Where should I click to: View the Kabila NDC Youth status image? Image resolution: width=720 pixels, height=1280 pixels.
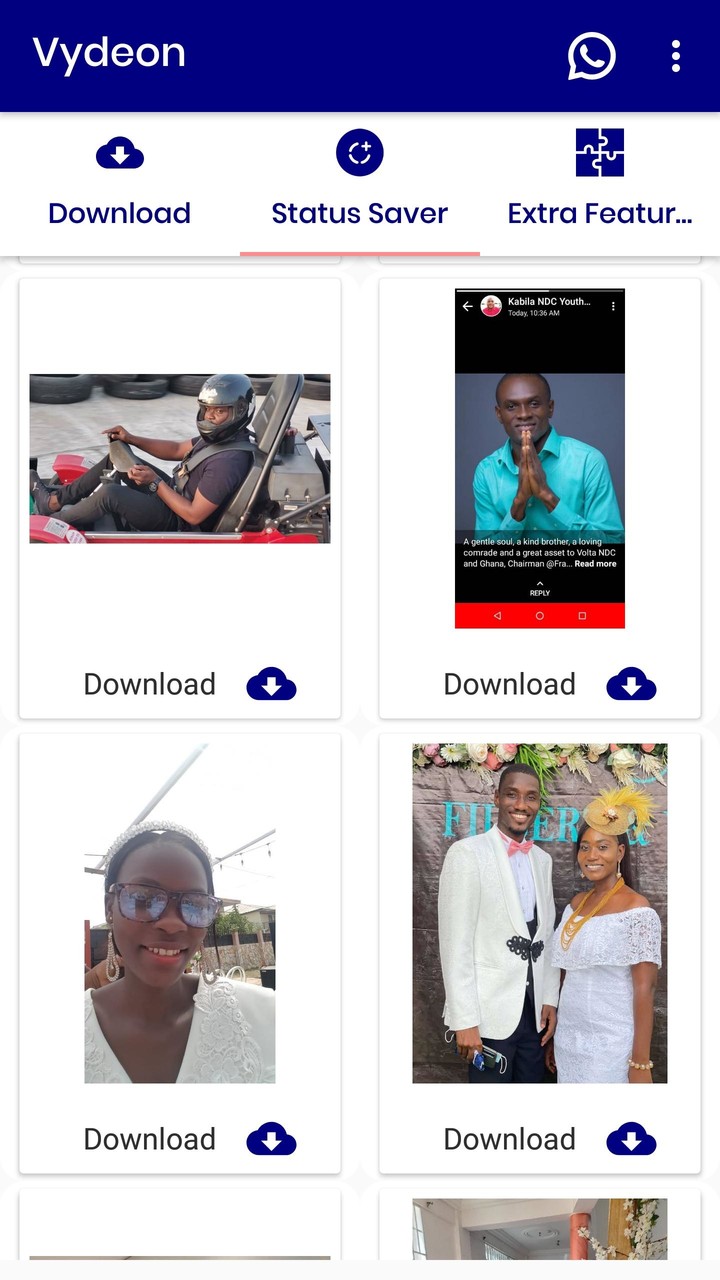[540, 459]
